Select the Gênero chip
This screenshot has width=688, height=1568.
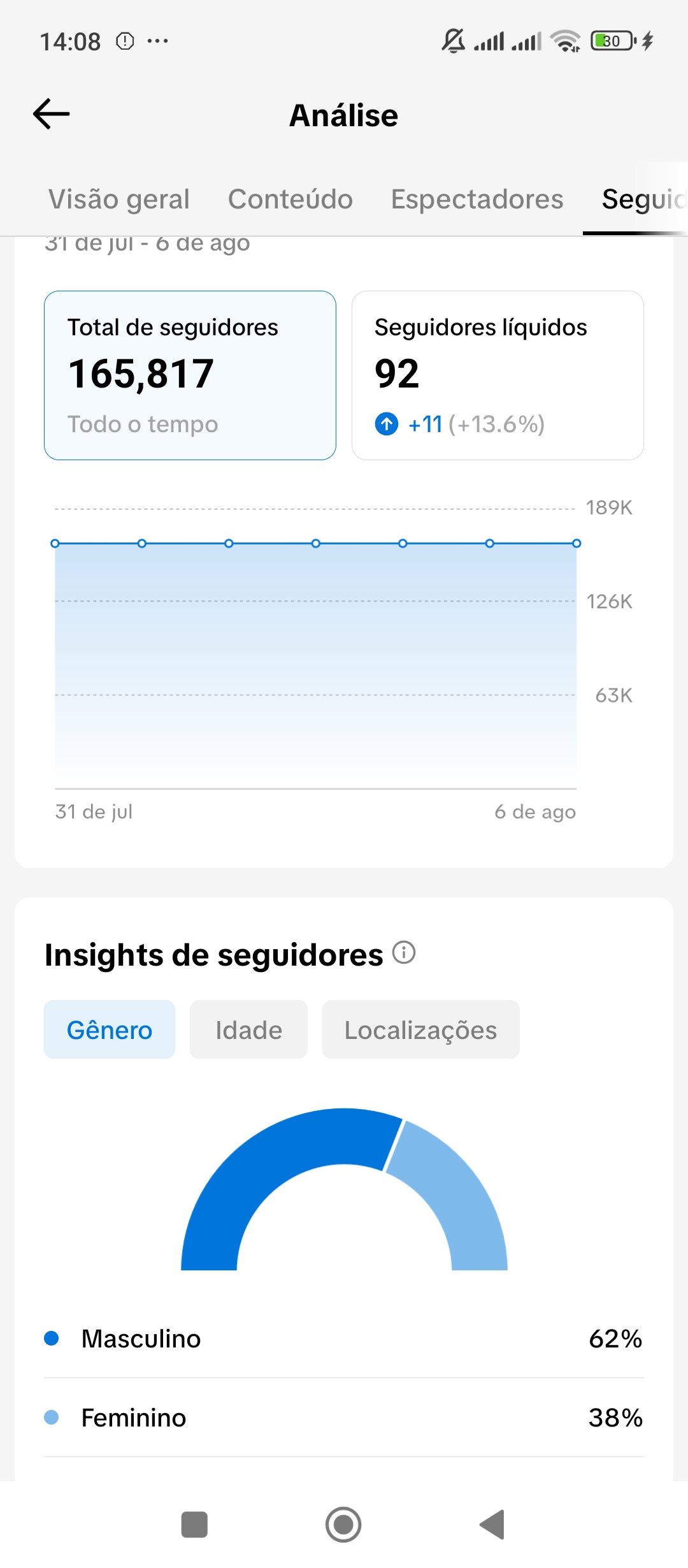(110, 1029)
